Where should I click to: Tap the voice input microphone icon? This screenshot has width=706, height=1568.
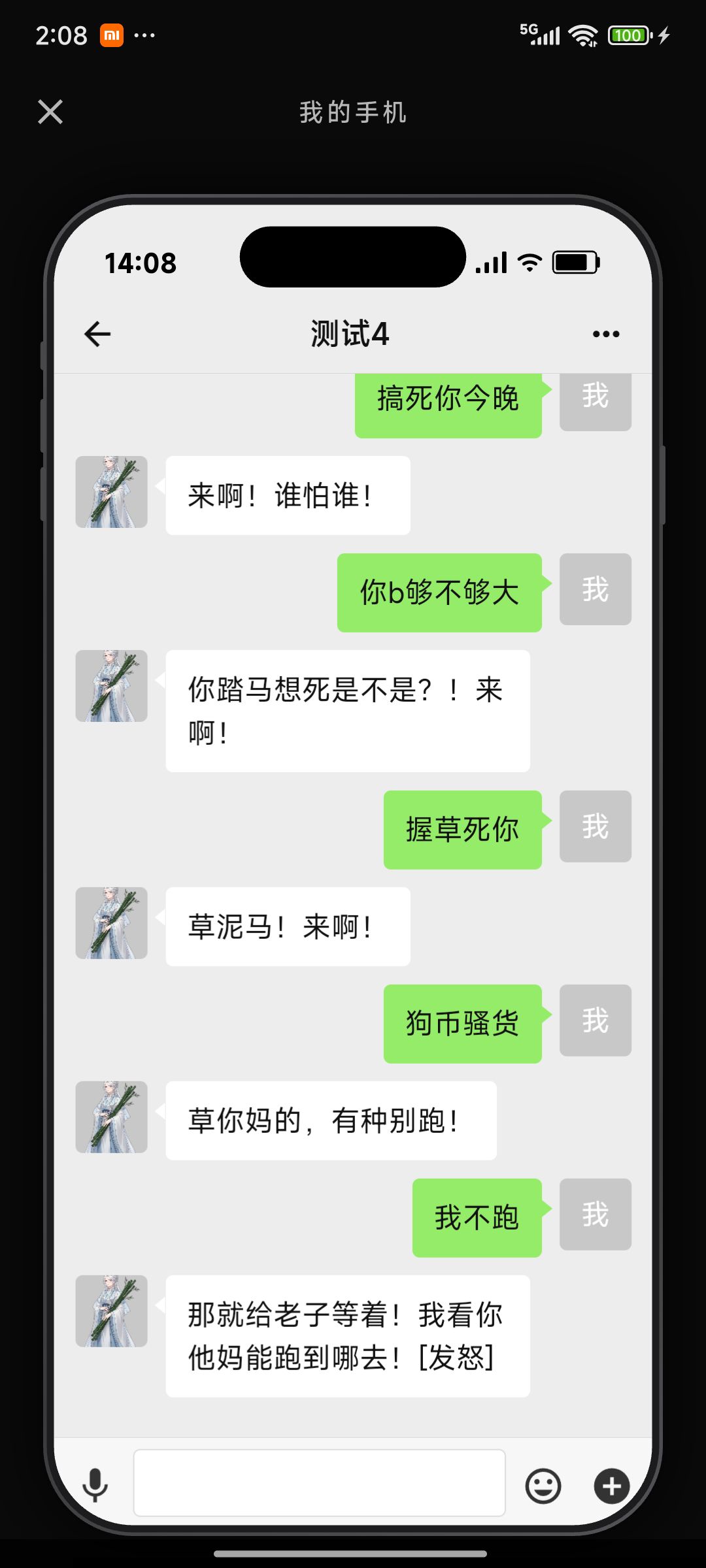pyautogui.click(x=95, y=1485)
